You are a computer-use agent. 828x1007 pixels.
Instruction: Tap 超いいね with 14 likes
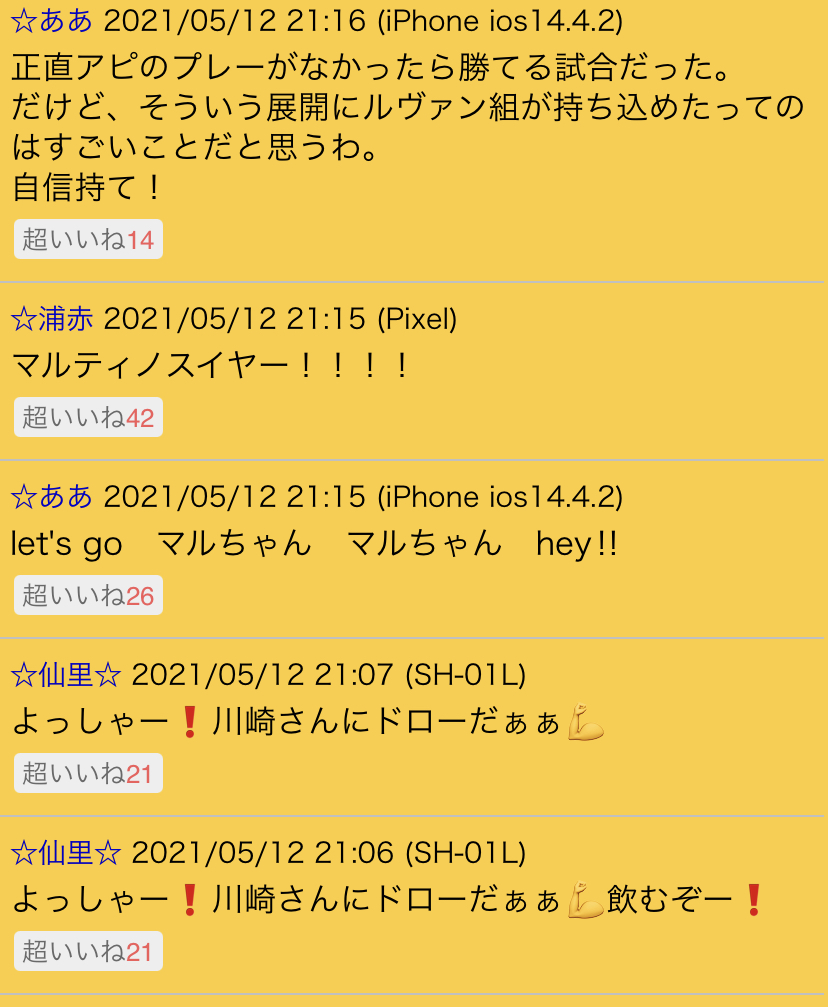(88, 240)
